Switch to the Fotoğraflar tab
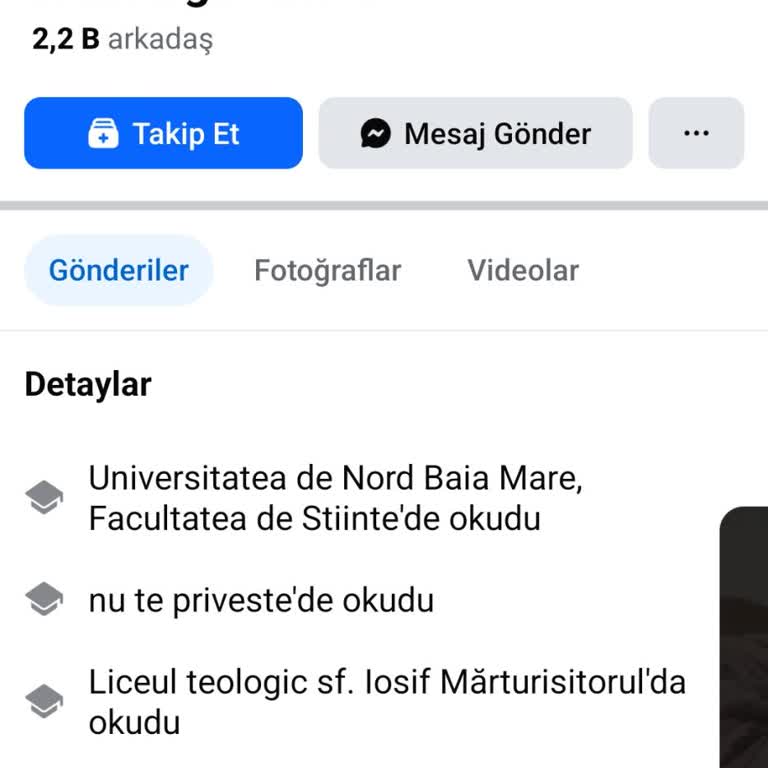This screenshot has height=768, width=768. (x=327, y=270)
